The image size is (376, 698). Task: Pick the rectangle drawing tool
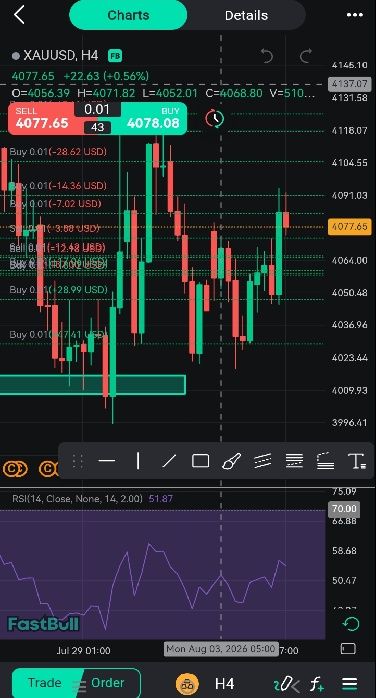200,461
